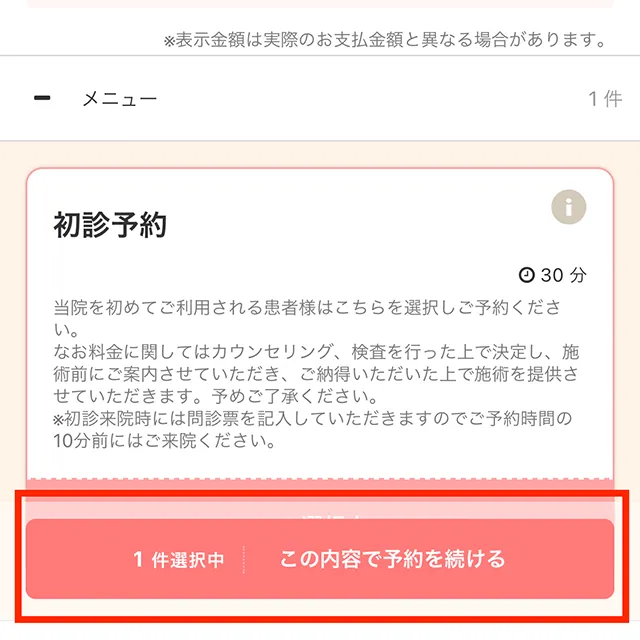640x640 pixels.
Task: Tap この内容で予約を続ける to continue booking
Action: click(x=392, y=559)
